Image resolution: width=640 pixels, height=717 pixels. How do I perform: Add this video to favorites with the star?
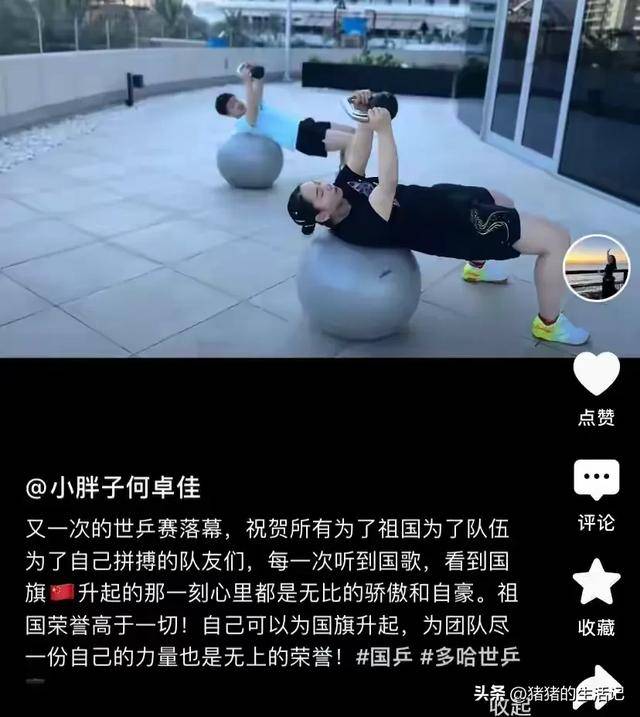(x=597, y=582)
